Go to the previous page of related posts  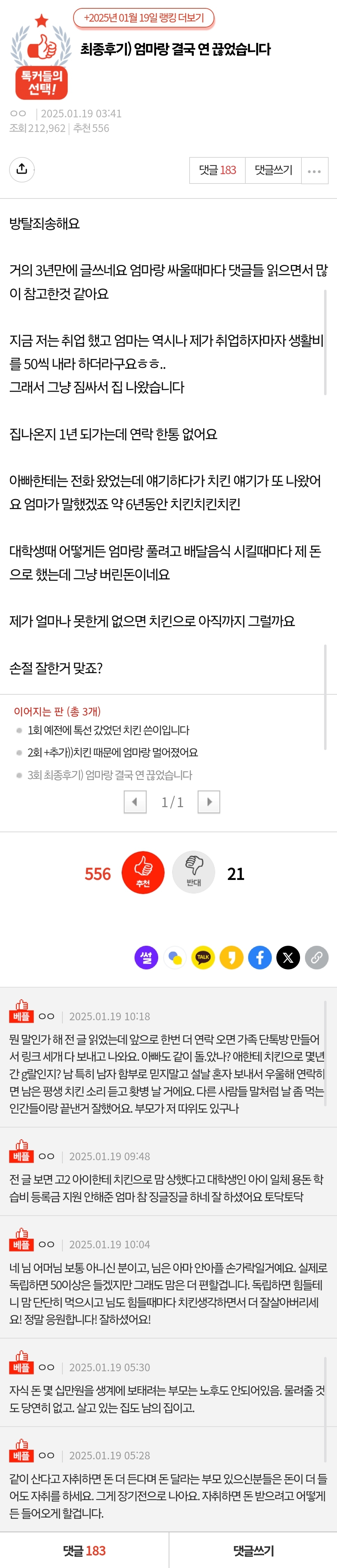pos(135,802)
